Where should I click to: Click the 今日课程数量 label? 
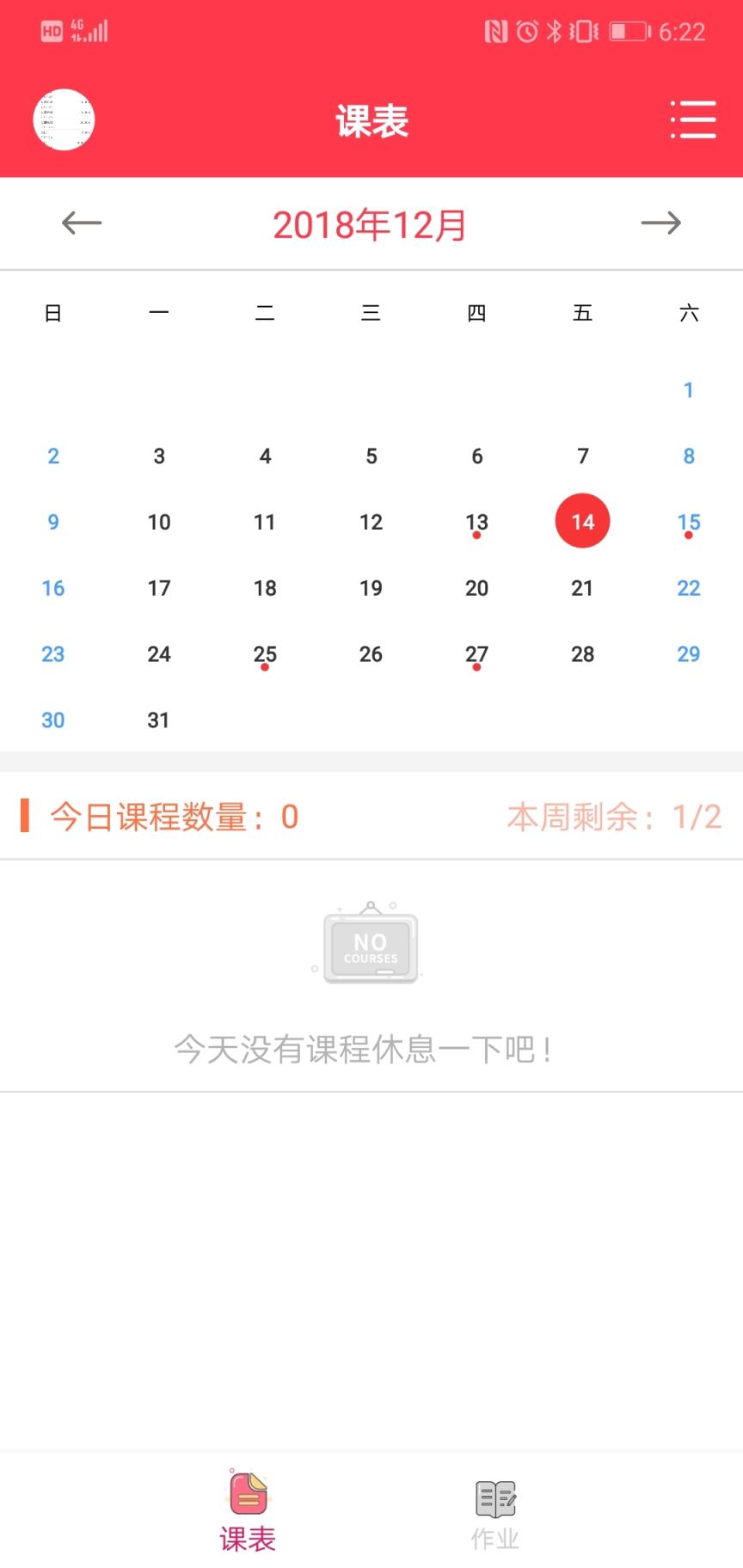(x=159, y=815)
